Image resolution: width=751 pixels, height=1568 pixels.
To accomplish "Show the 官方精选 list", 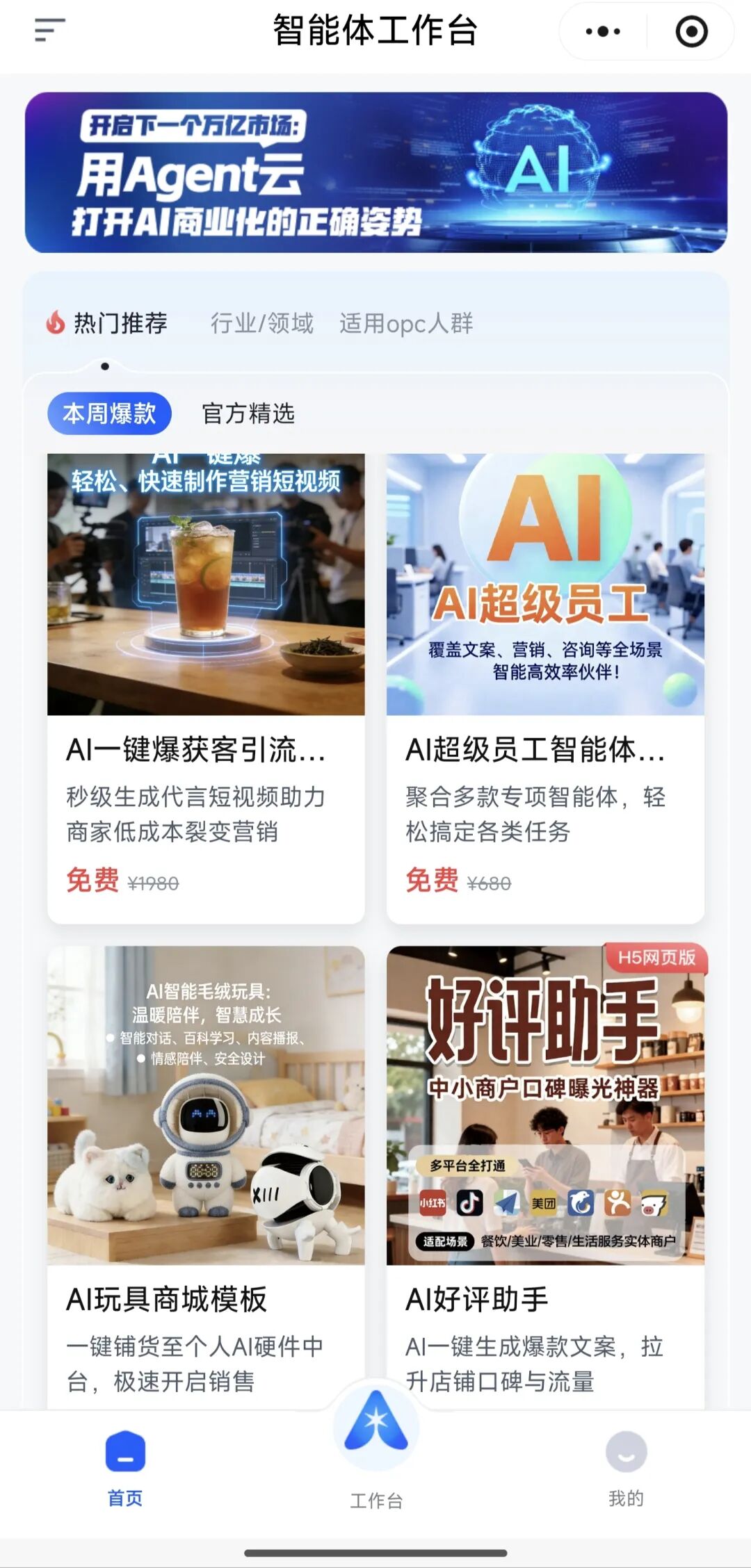I will click(248, 414).
